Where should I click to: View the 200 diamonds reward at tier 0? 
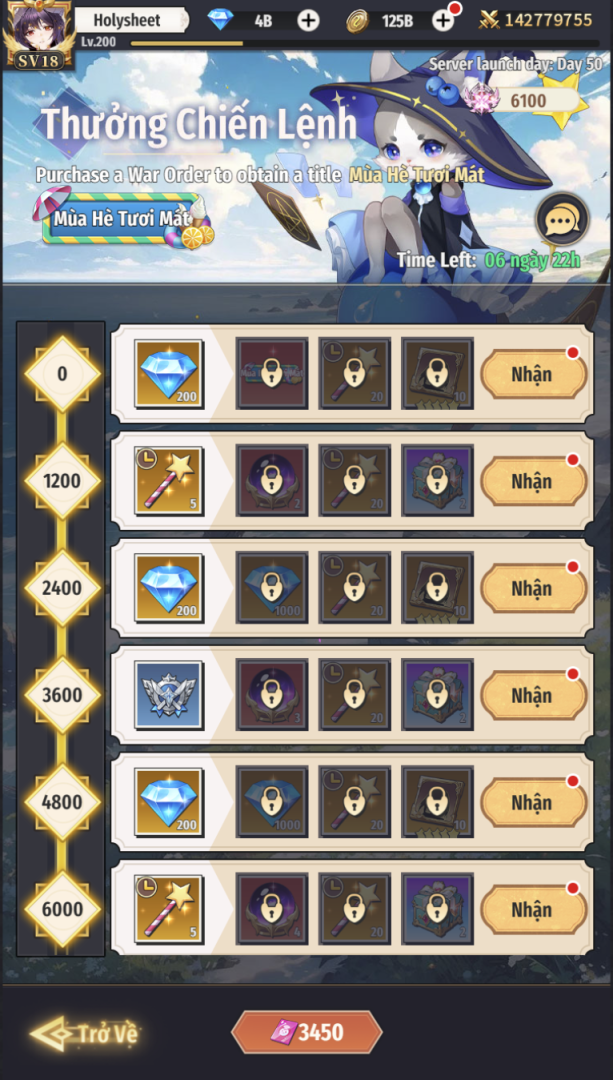[169, 374]
